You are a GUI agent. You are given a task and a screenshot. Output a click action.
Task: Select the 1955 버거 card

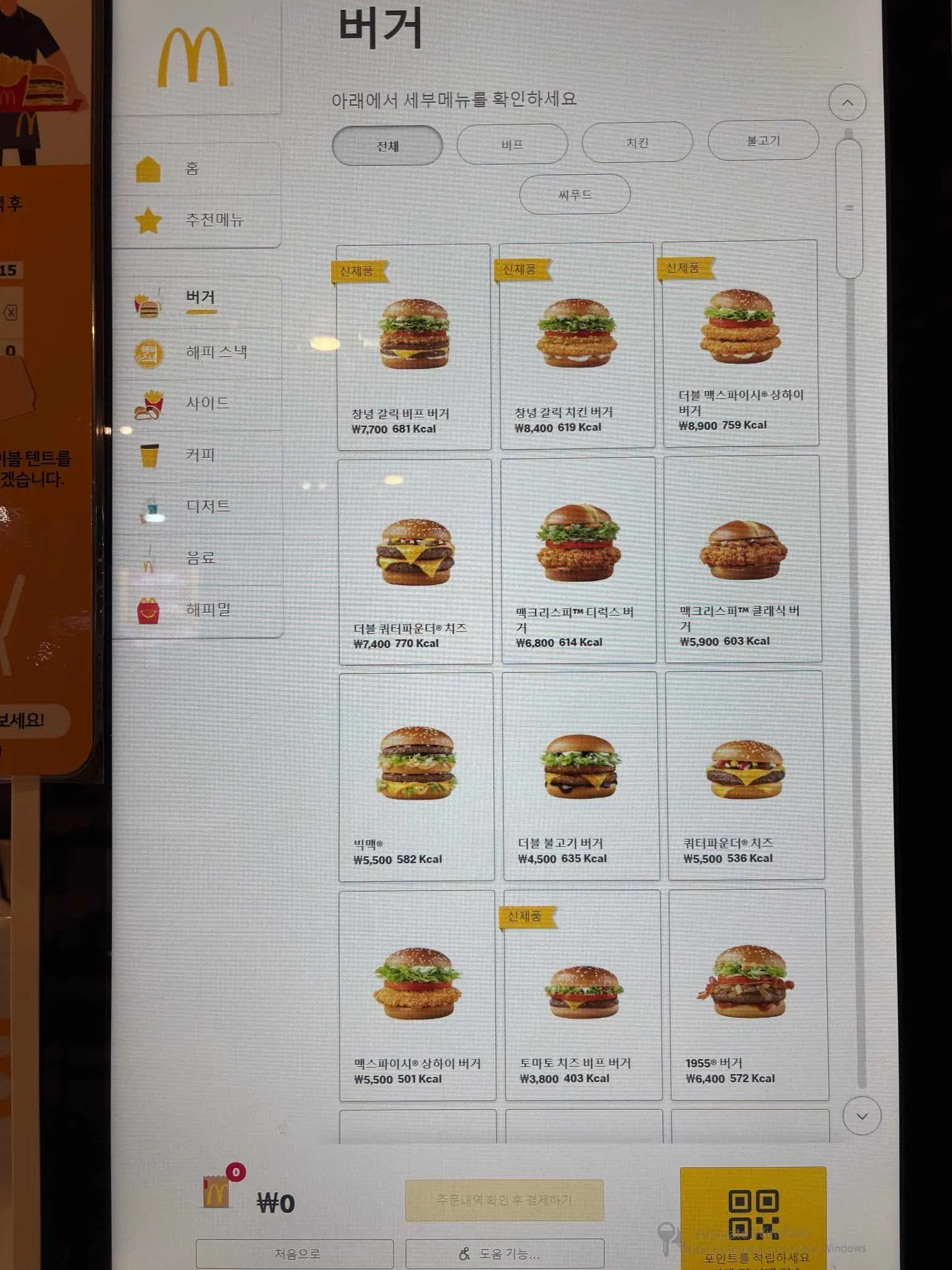tap(748, 995)
